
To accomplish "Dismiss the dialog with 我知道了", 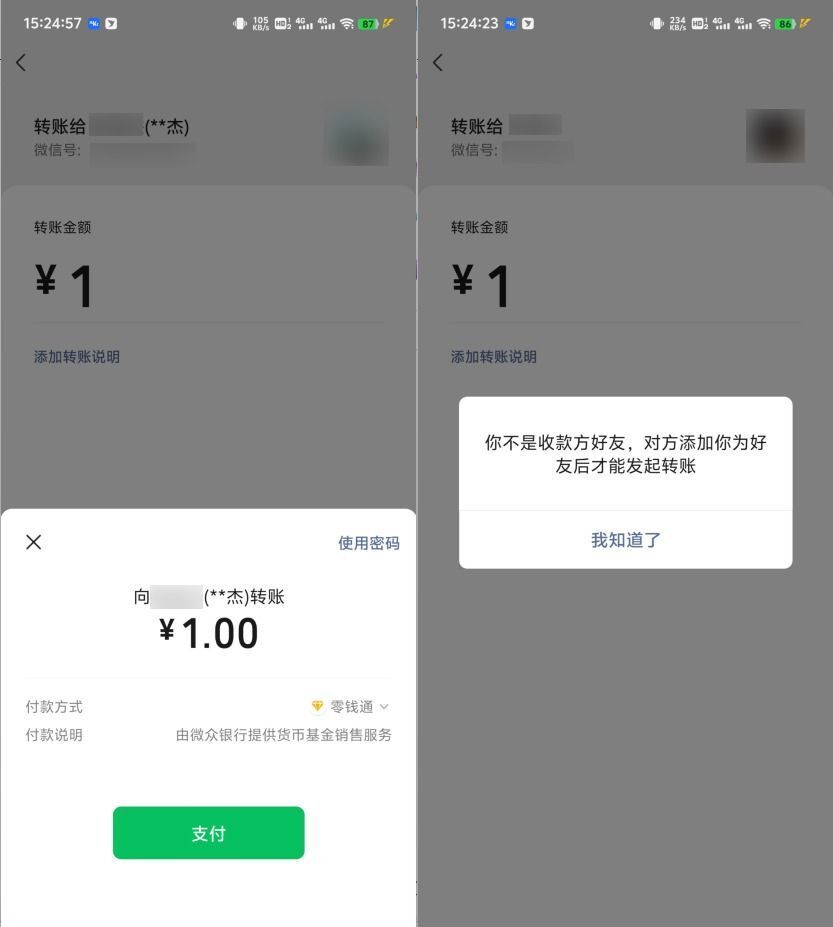I will [x=625, y=540].
